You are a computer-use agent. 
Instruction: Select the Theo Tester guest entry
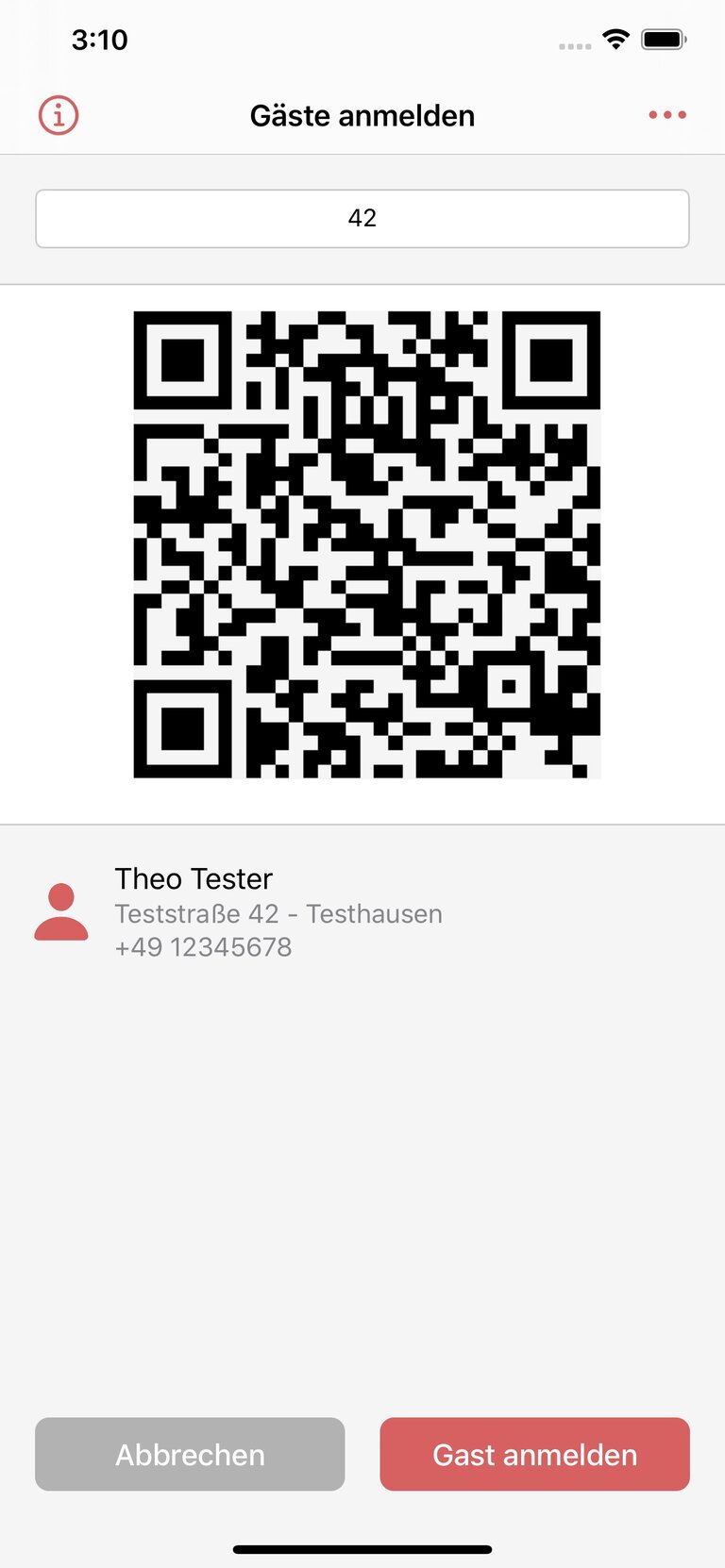coord(278,912)
